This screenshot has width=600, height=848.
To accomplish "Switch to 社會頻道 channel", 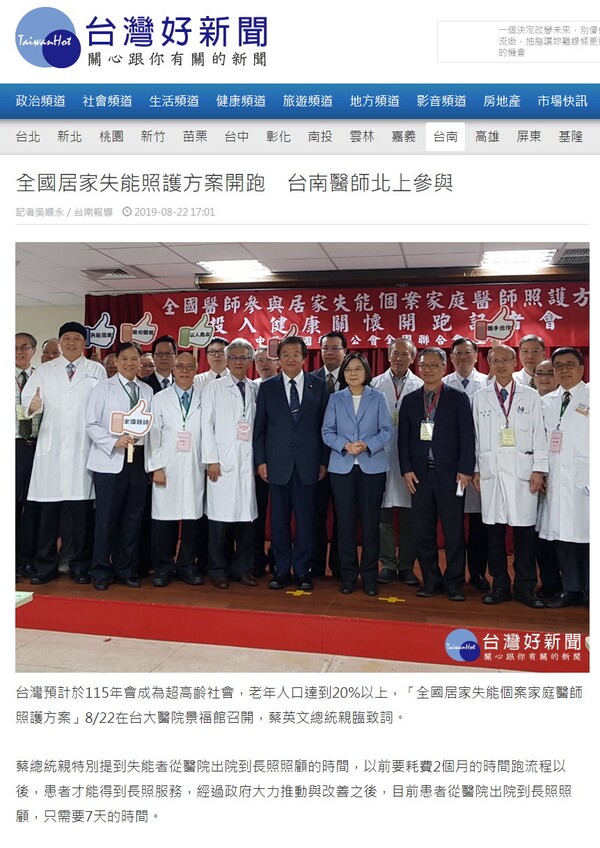I will pyautogui.click(x=107, y=101).
